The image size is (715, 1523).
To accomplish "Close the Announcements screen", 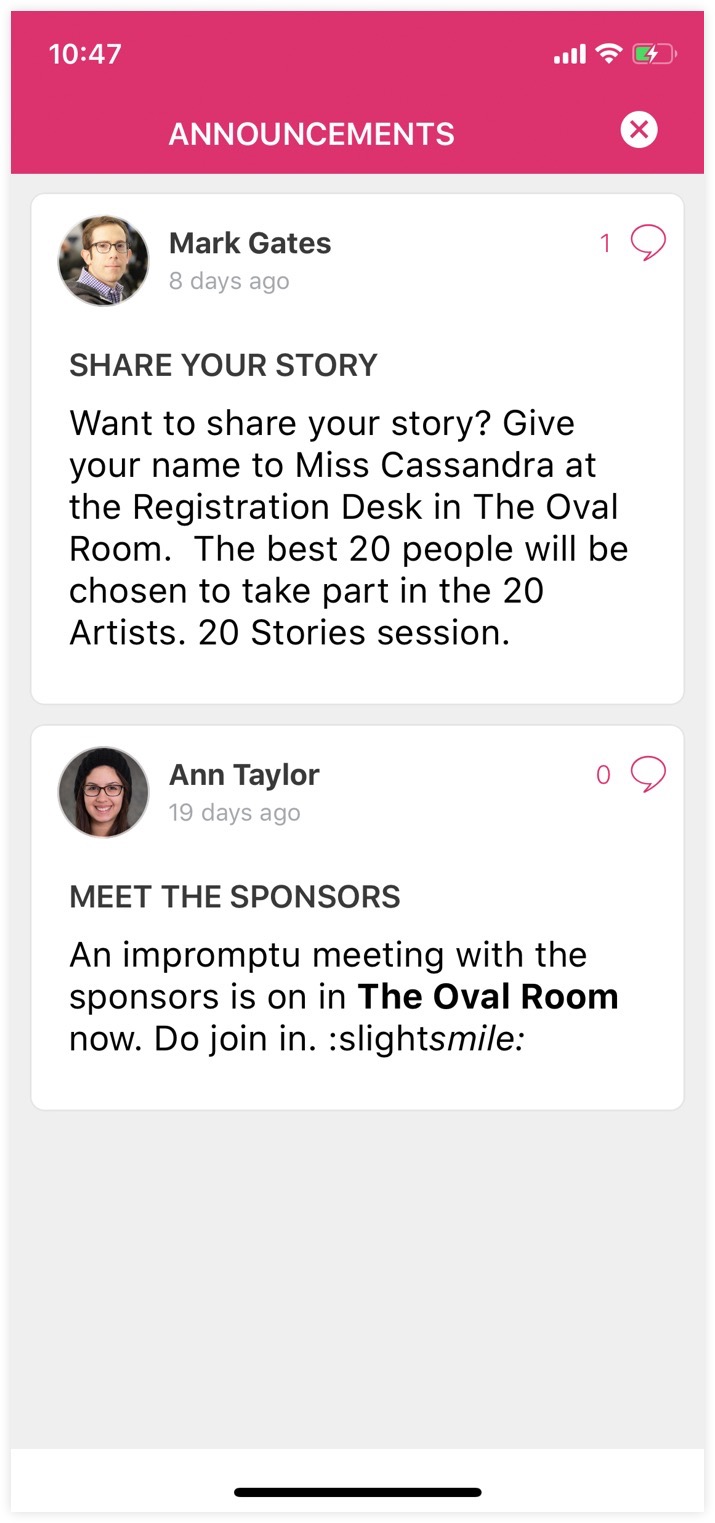I will pyautogui.click(x=638, y=130).
